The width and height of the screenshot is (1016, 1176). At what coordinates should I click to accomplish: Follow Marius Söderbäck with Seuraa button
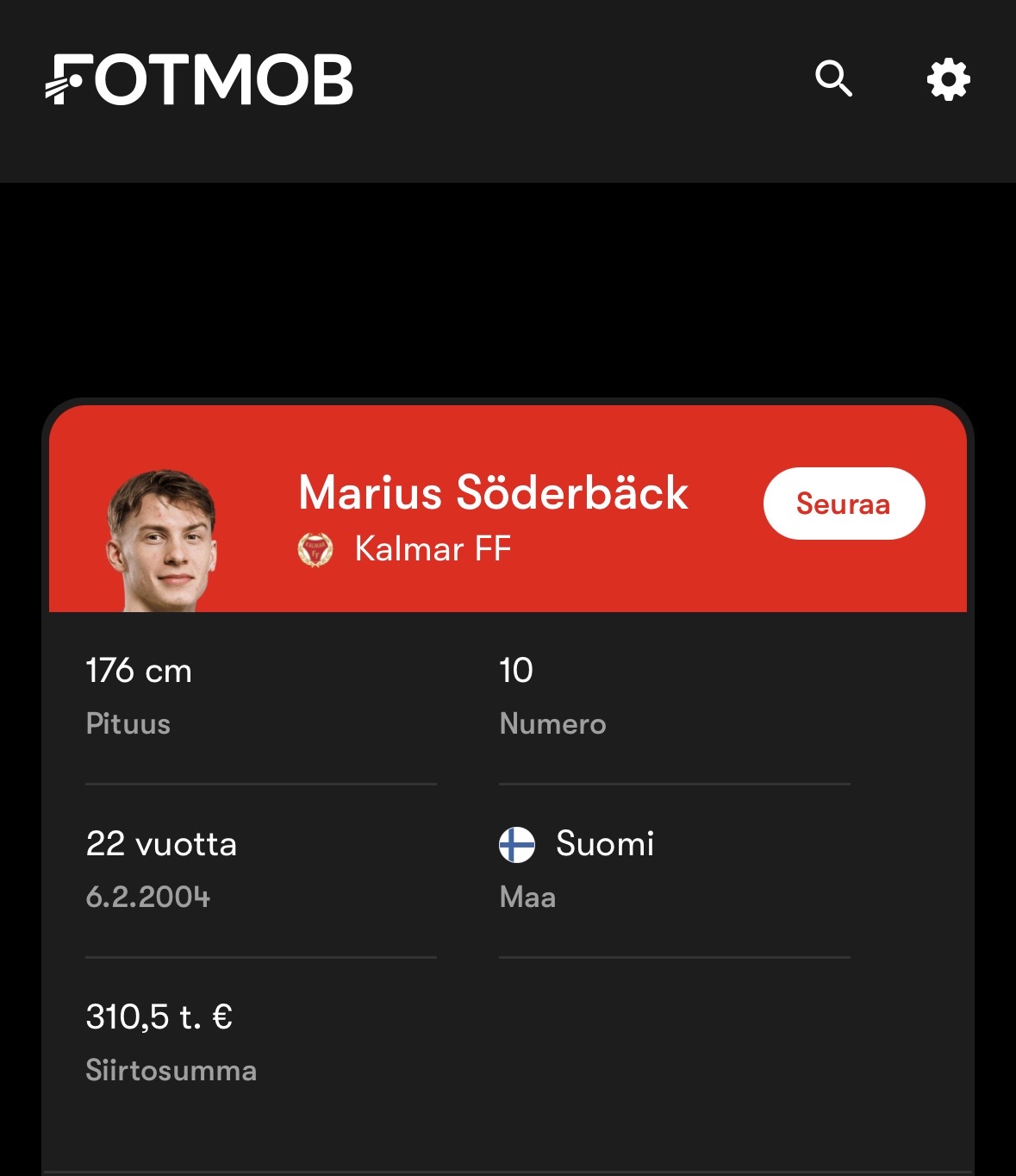844,504
